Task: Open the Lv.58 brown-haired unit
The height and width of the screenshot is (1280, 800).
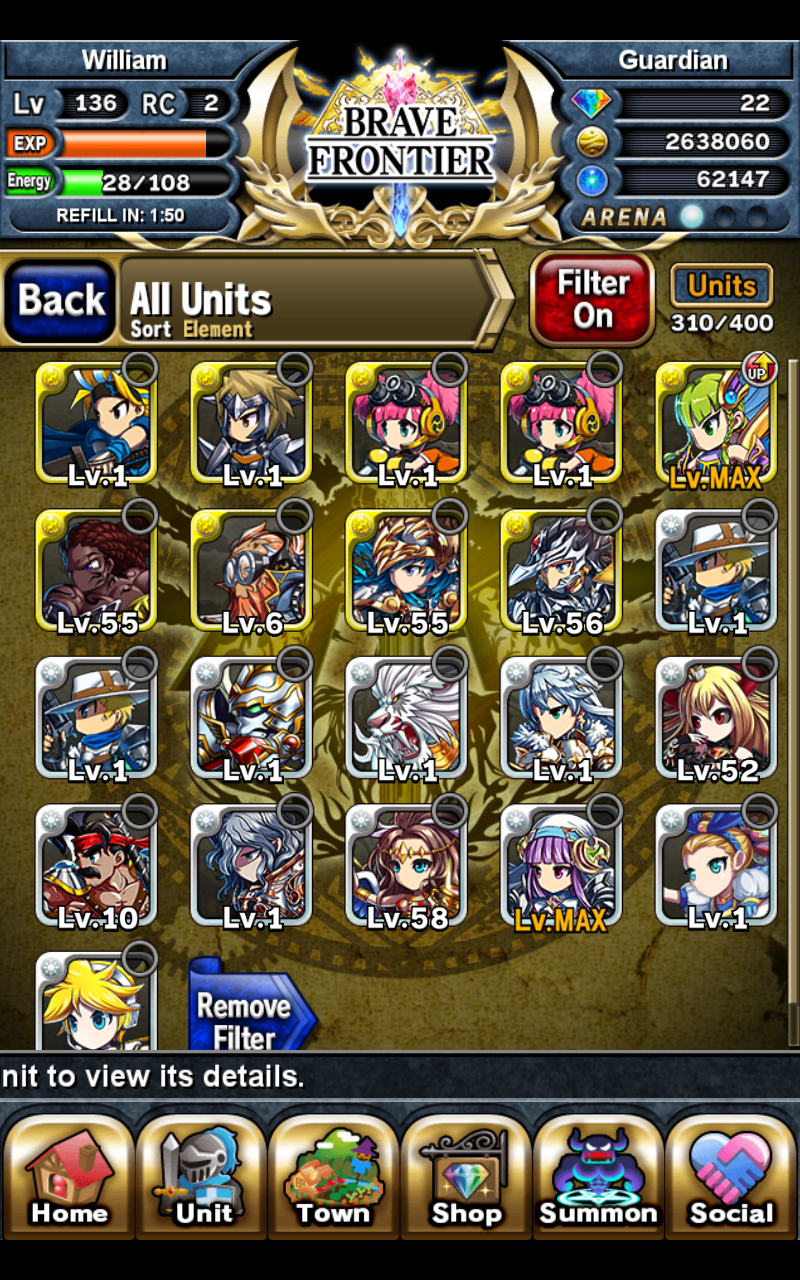Action: tap(407, 865)
